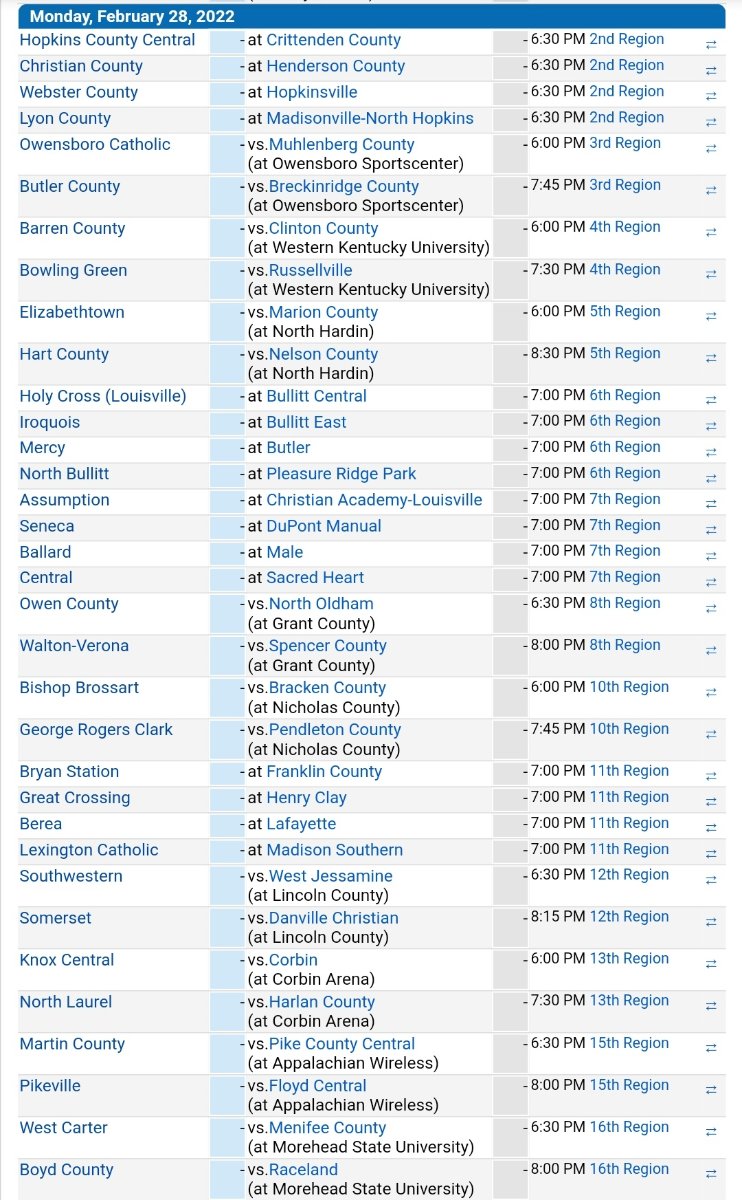Select Elizabethtown team link

tap(72, 312)
